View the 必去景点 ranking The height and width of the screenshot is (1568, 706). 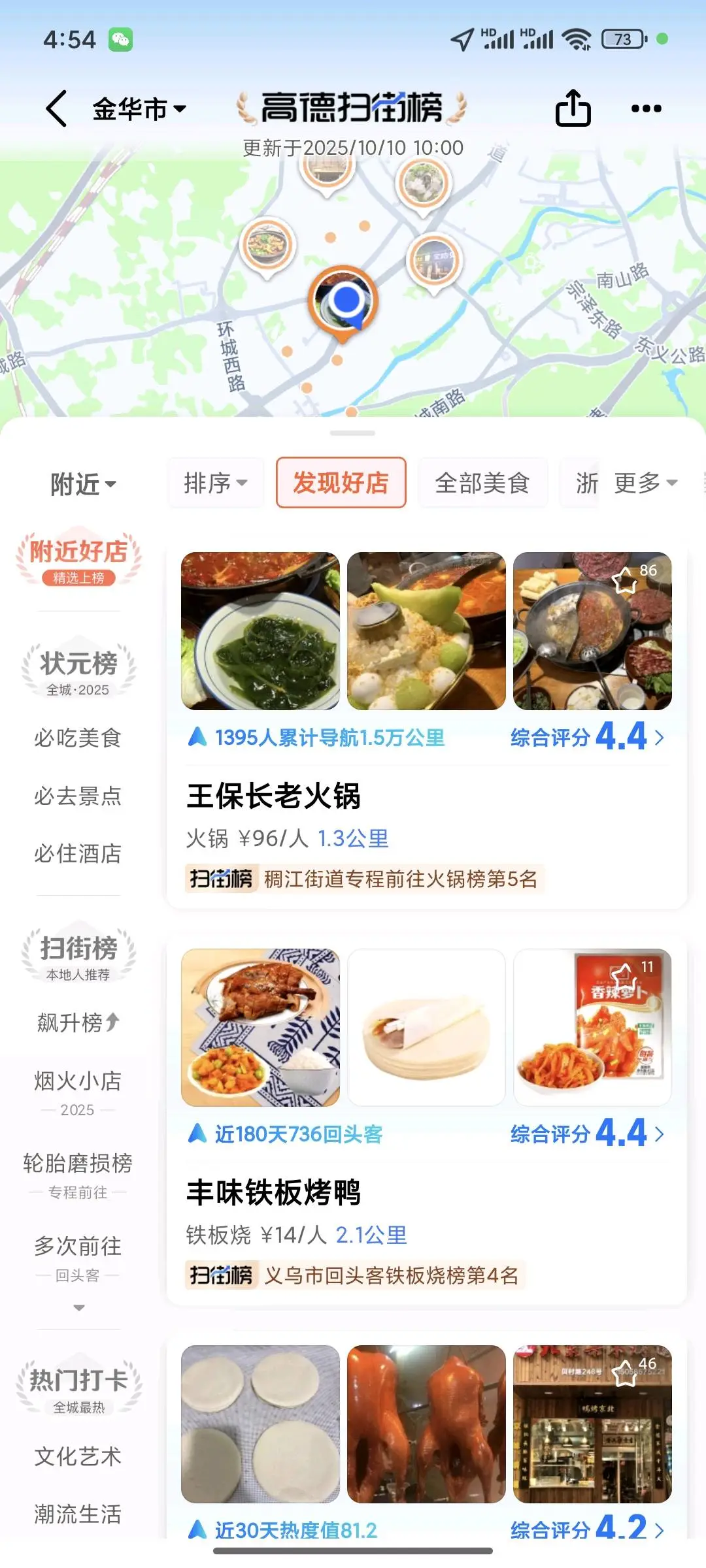pyautogui.click(x=78, y=796)
